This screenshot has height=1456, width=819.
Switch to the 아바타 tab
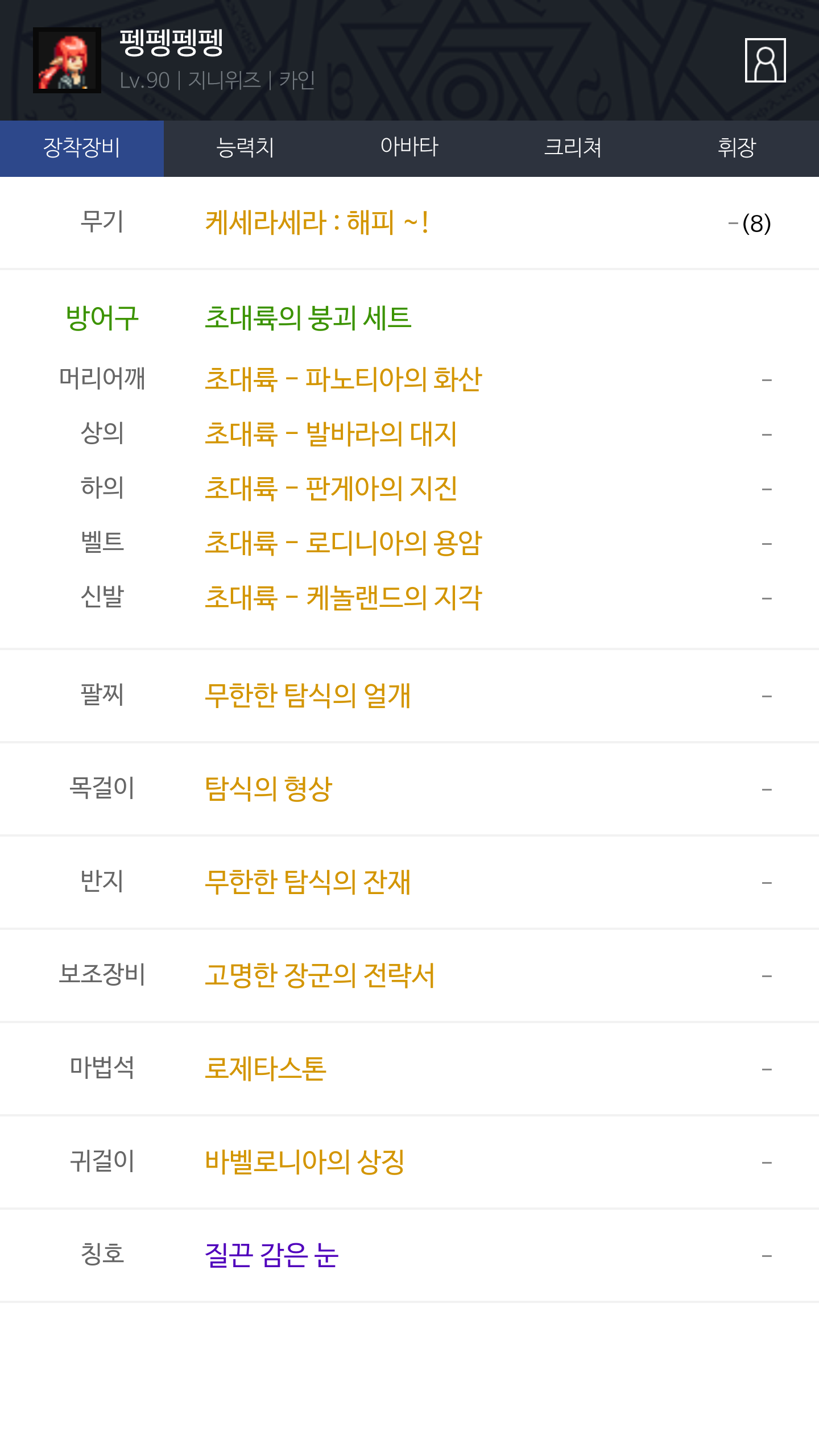click(409, 148)
